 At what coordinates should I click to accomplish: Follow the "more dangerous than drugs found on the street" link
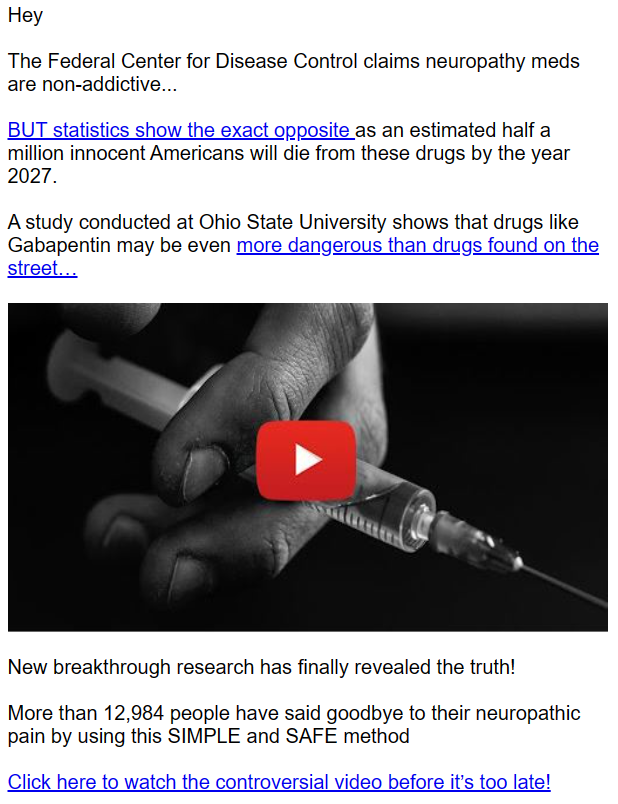[x=417, y=246]
